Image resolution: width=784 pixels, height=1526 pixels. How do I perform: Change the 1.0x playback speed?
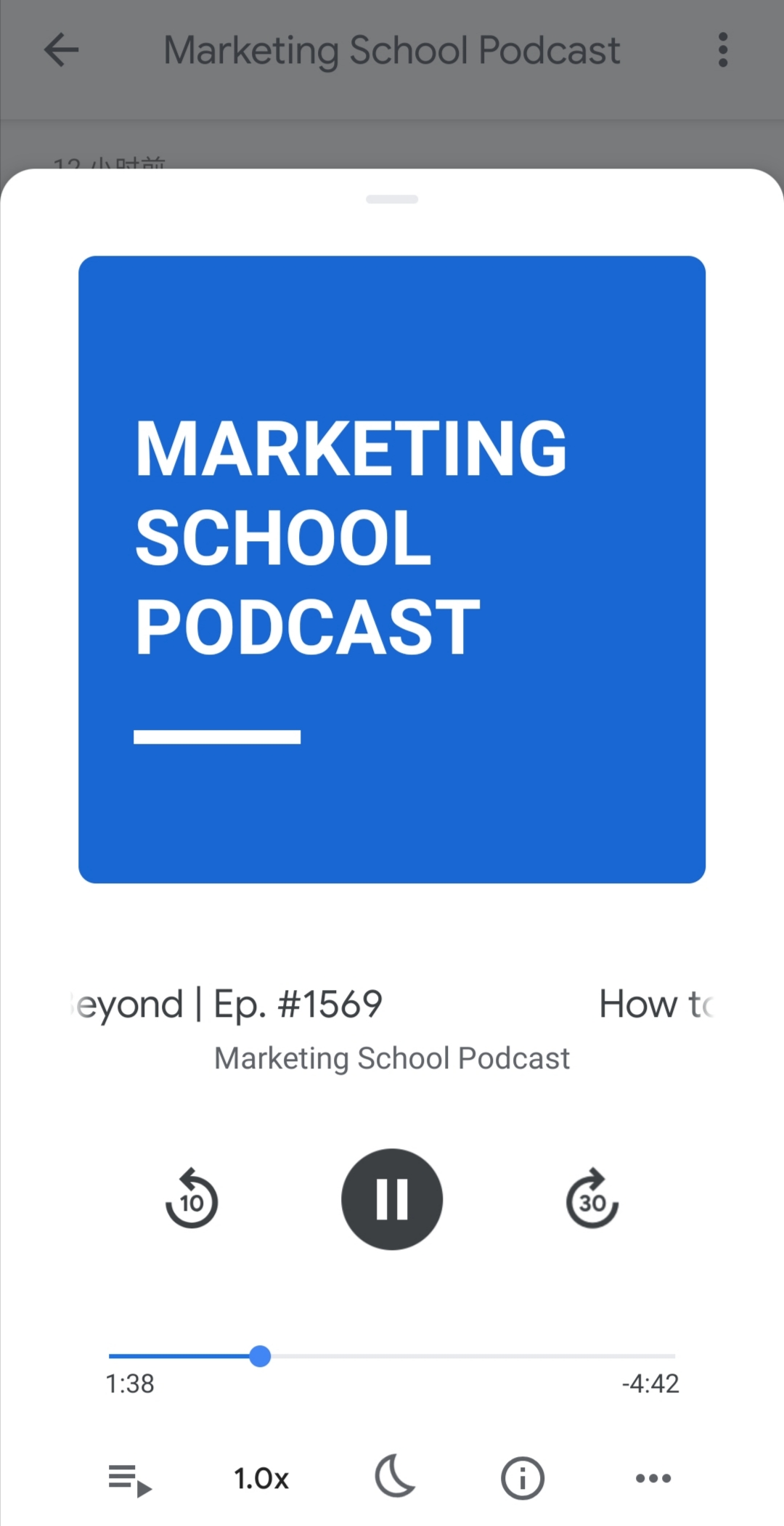point(261,1479)
